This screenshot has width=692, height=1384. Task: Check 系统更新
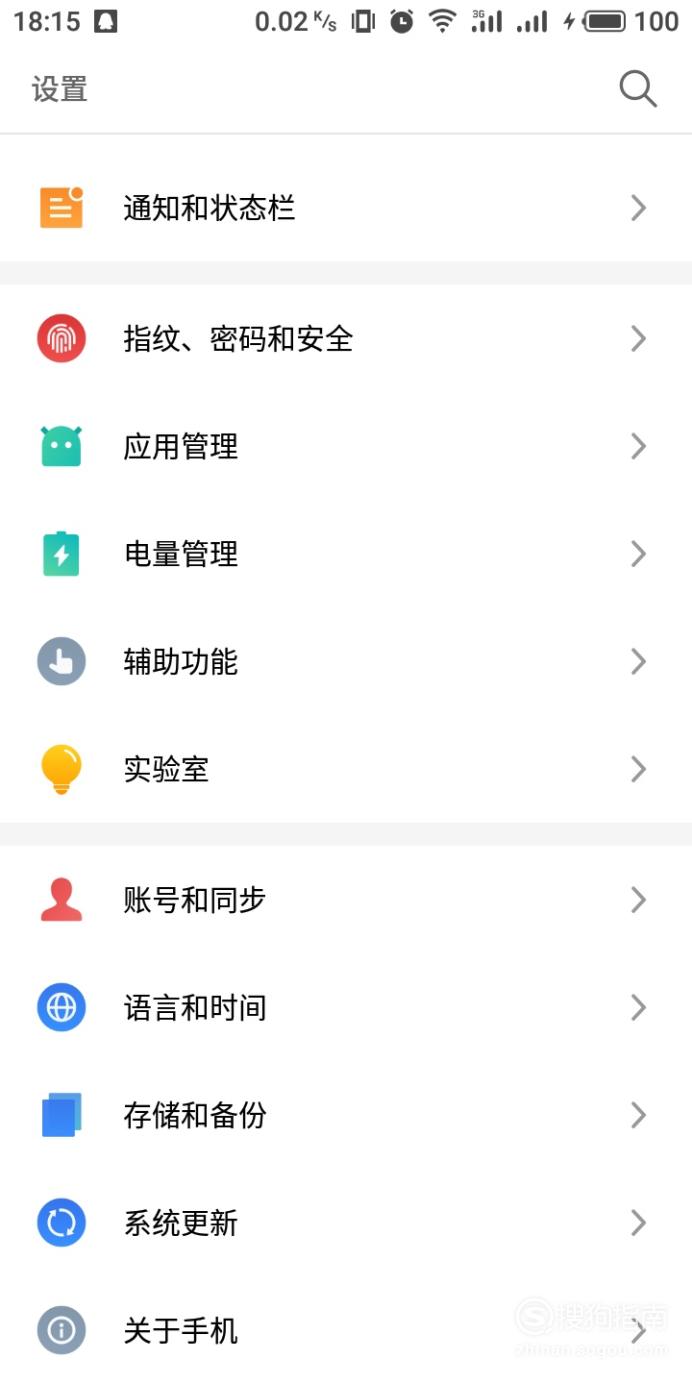pyautogui.click(x=346, y=1223)
